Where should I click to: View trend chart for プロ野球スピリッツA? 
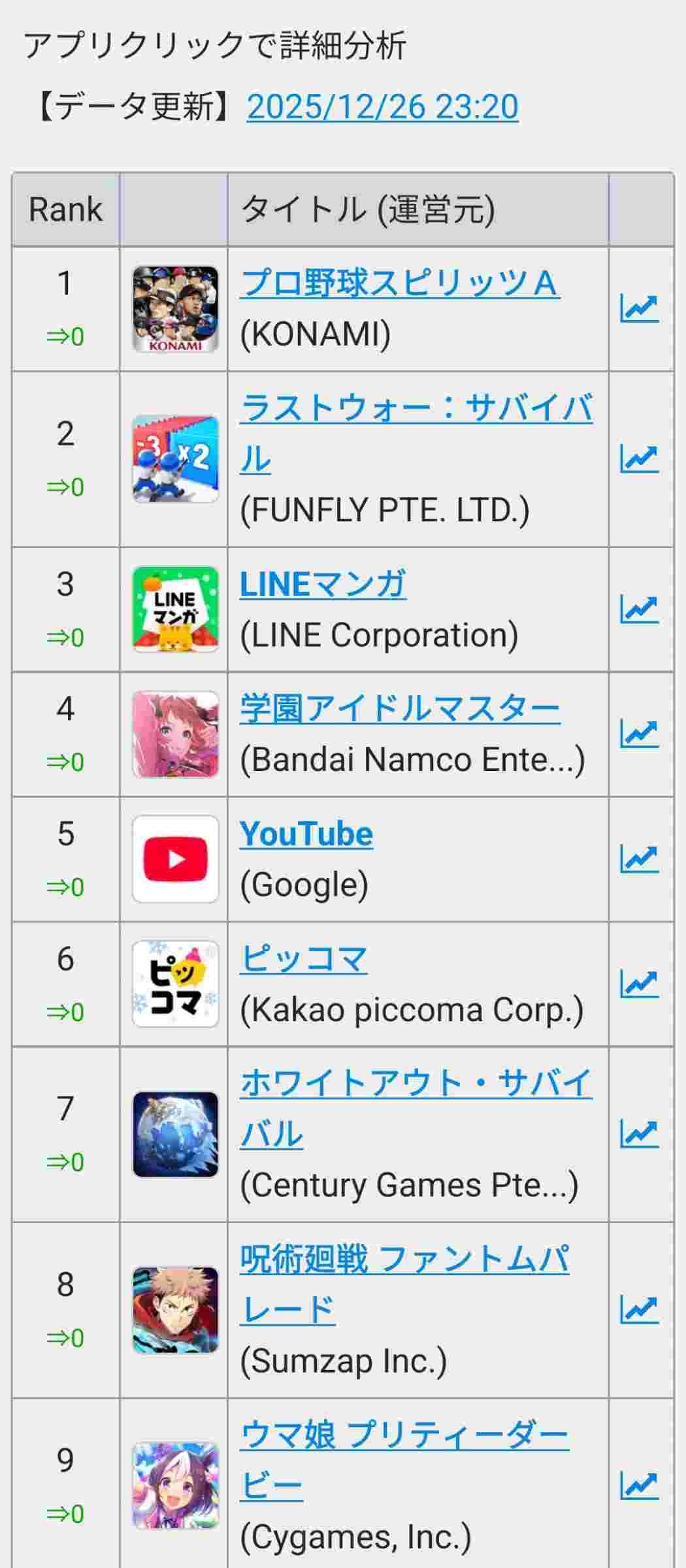coord(639,308)
